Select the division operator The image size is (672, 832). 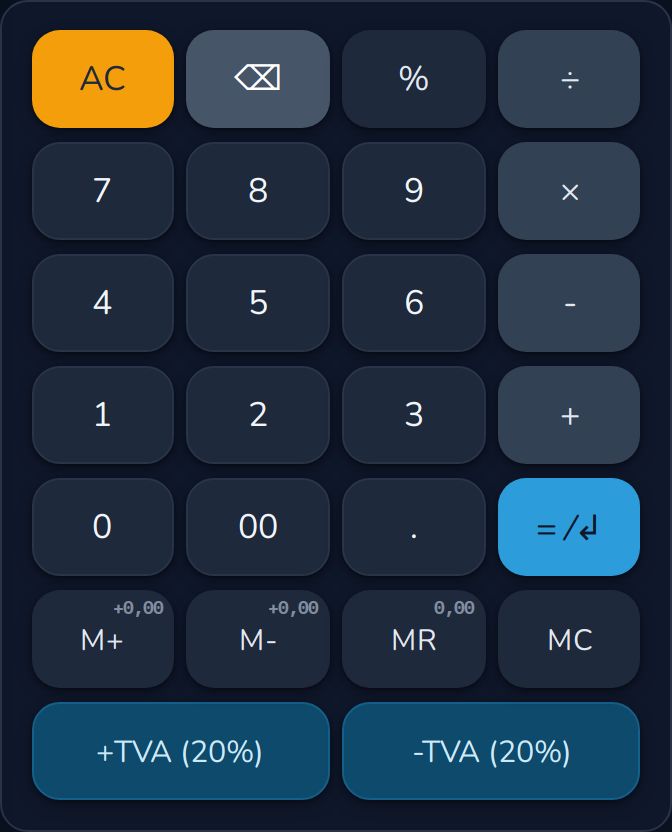pyautogui.click(x=569, y=79)
